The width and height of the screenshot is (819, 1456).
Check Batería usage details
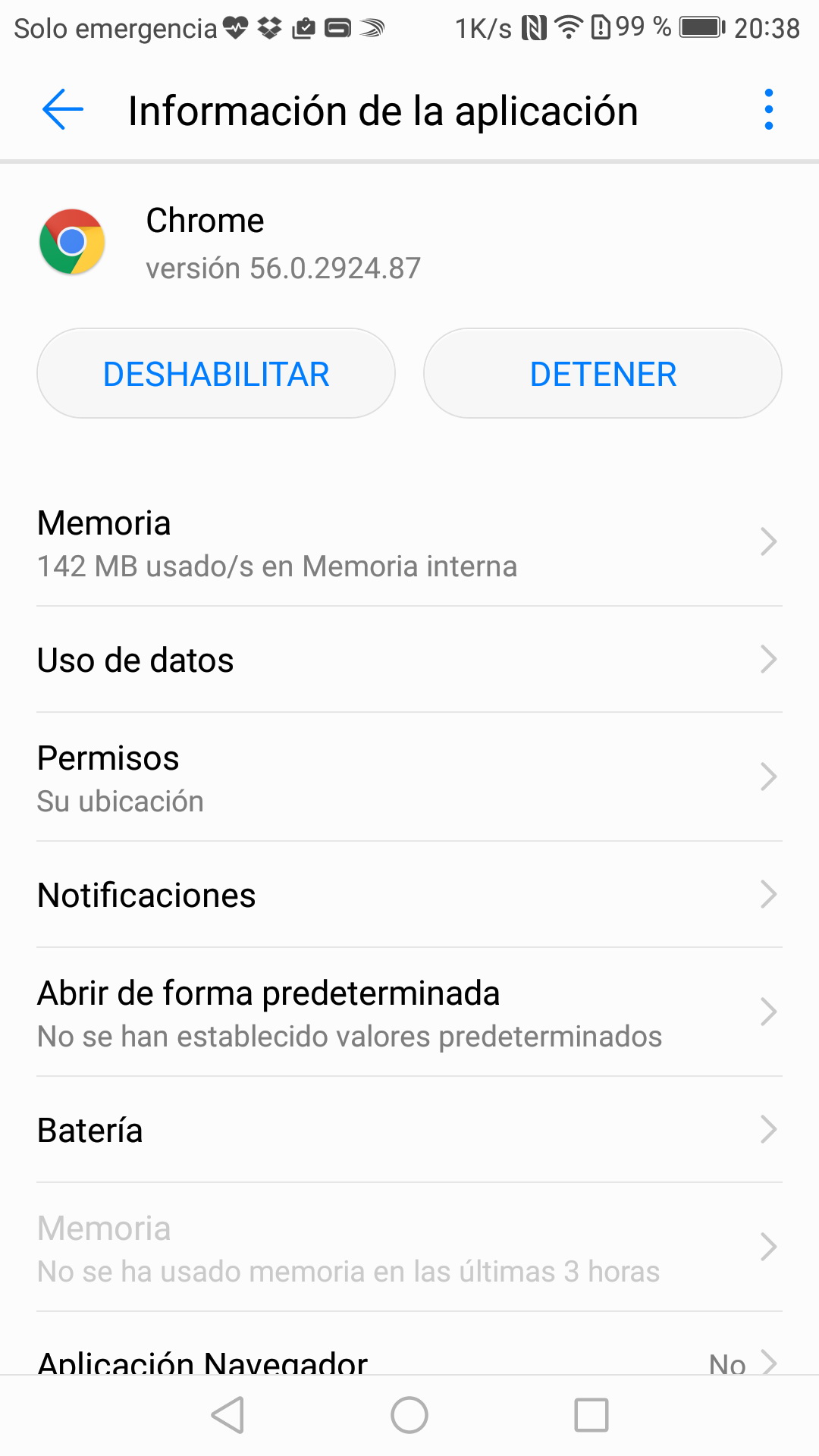409,1130
